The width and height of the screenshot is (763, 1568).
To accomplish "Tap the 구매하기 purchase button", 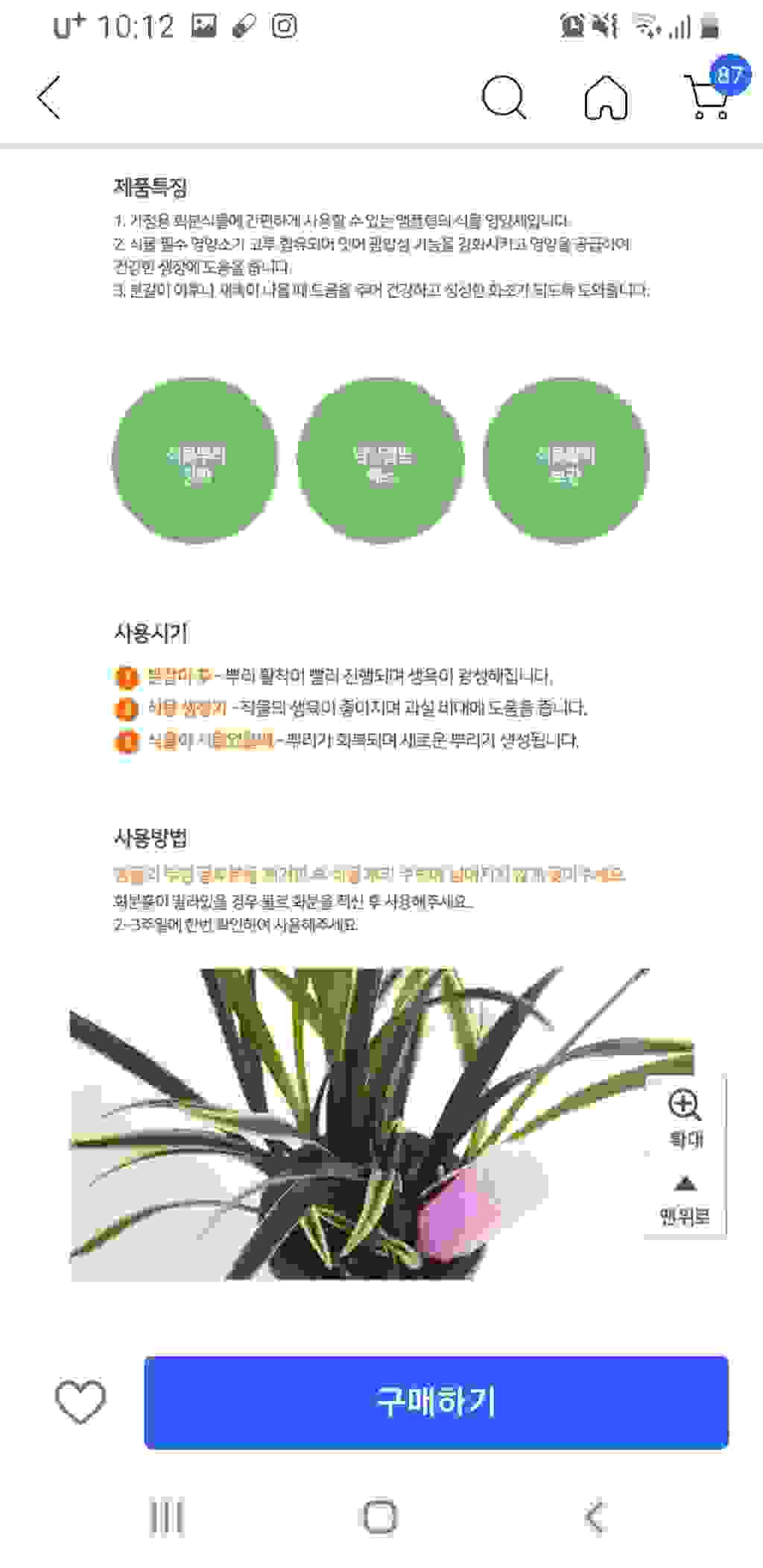I will click(436, 1402).
